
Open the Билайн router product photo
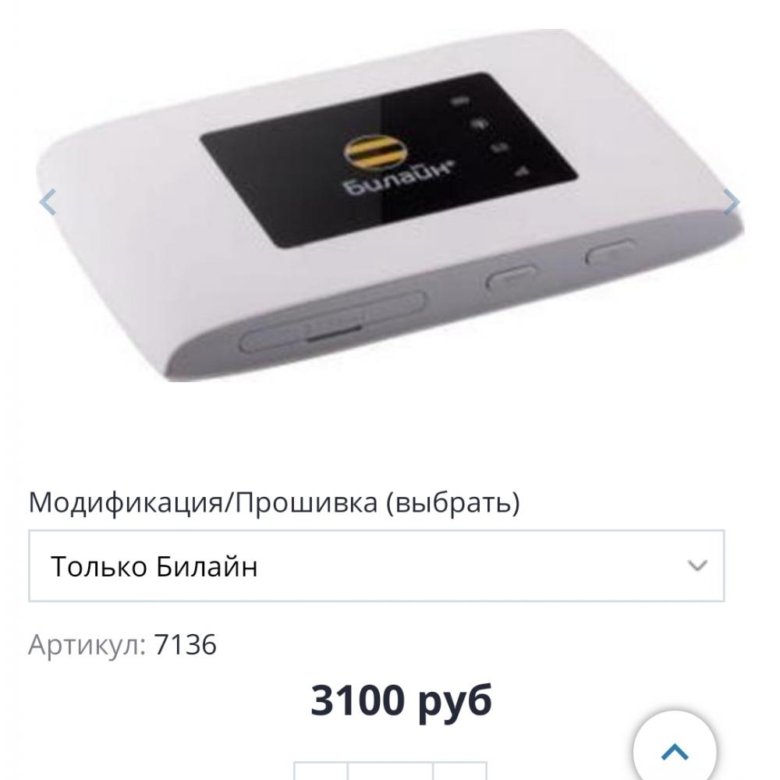click(x=390, y=210)
